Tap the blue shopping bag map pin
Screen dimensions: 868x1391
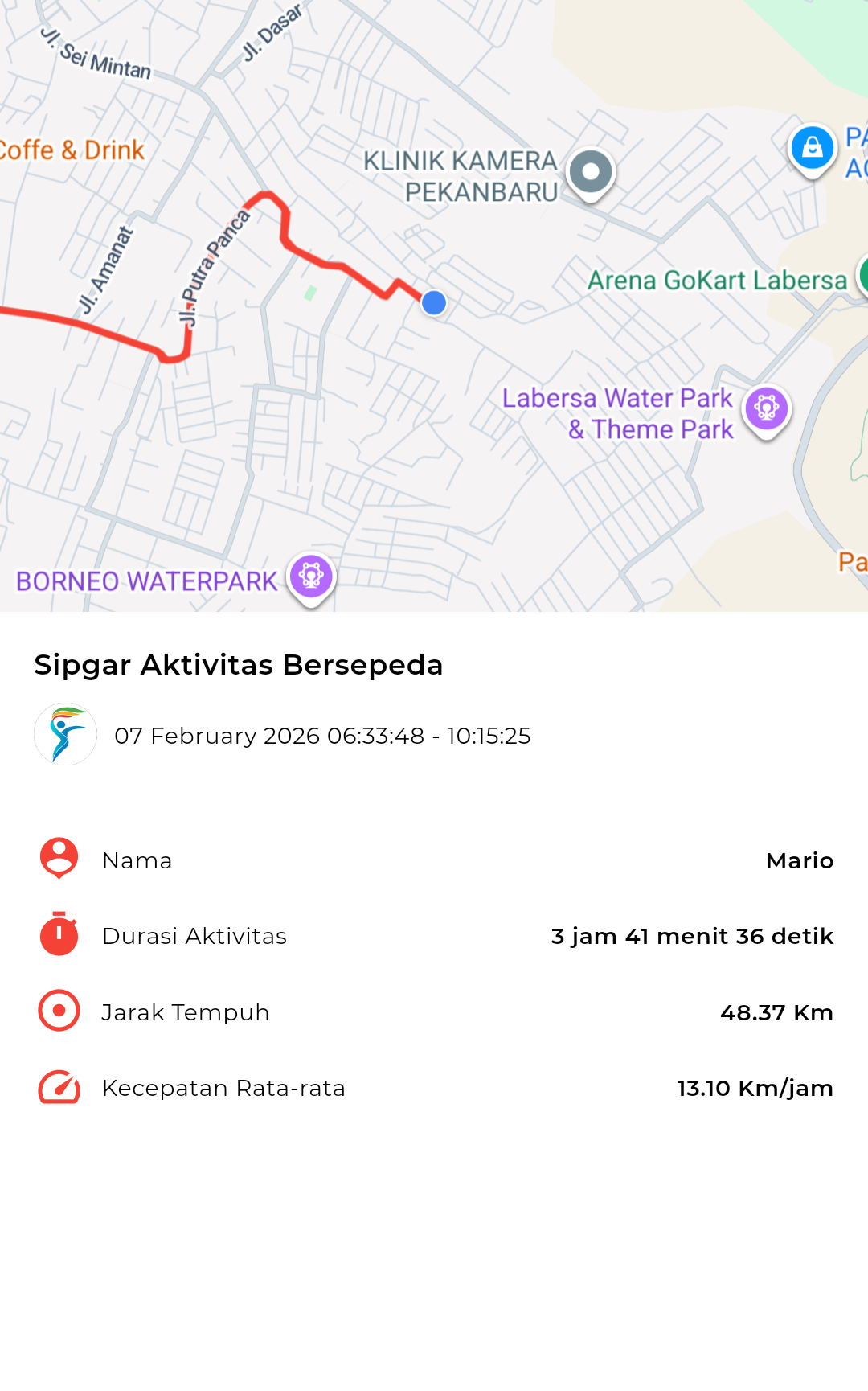pos(812,148)
